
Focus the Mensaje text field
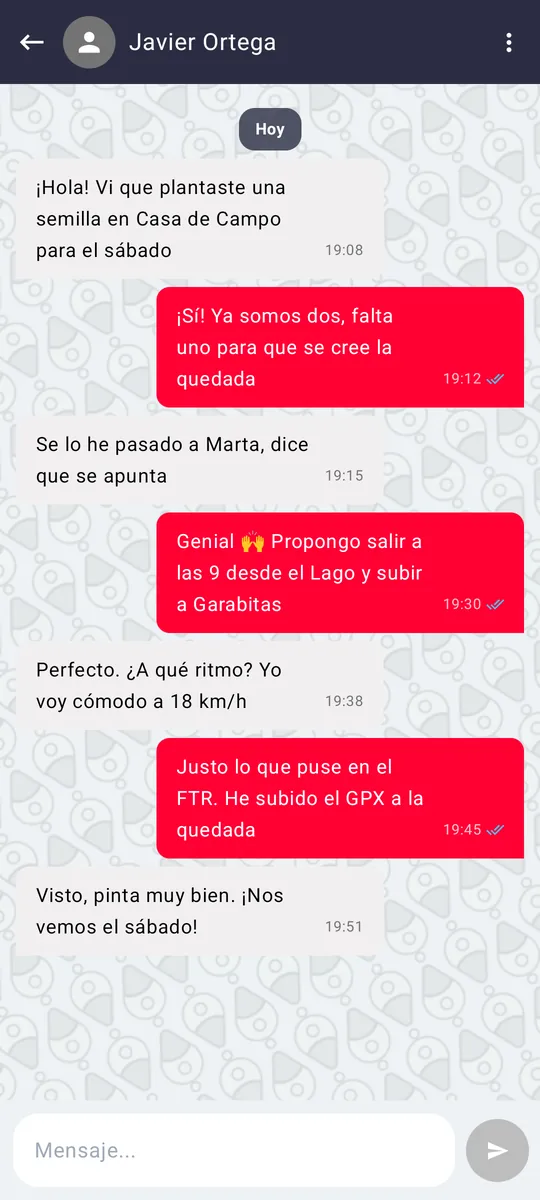234,1150
